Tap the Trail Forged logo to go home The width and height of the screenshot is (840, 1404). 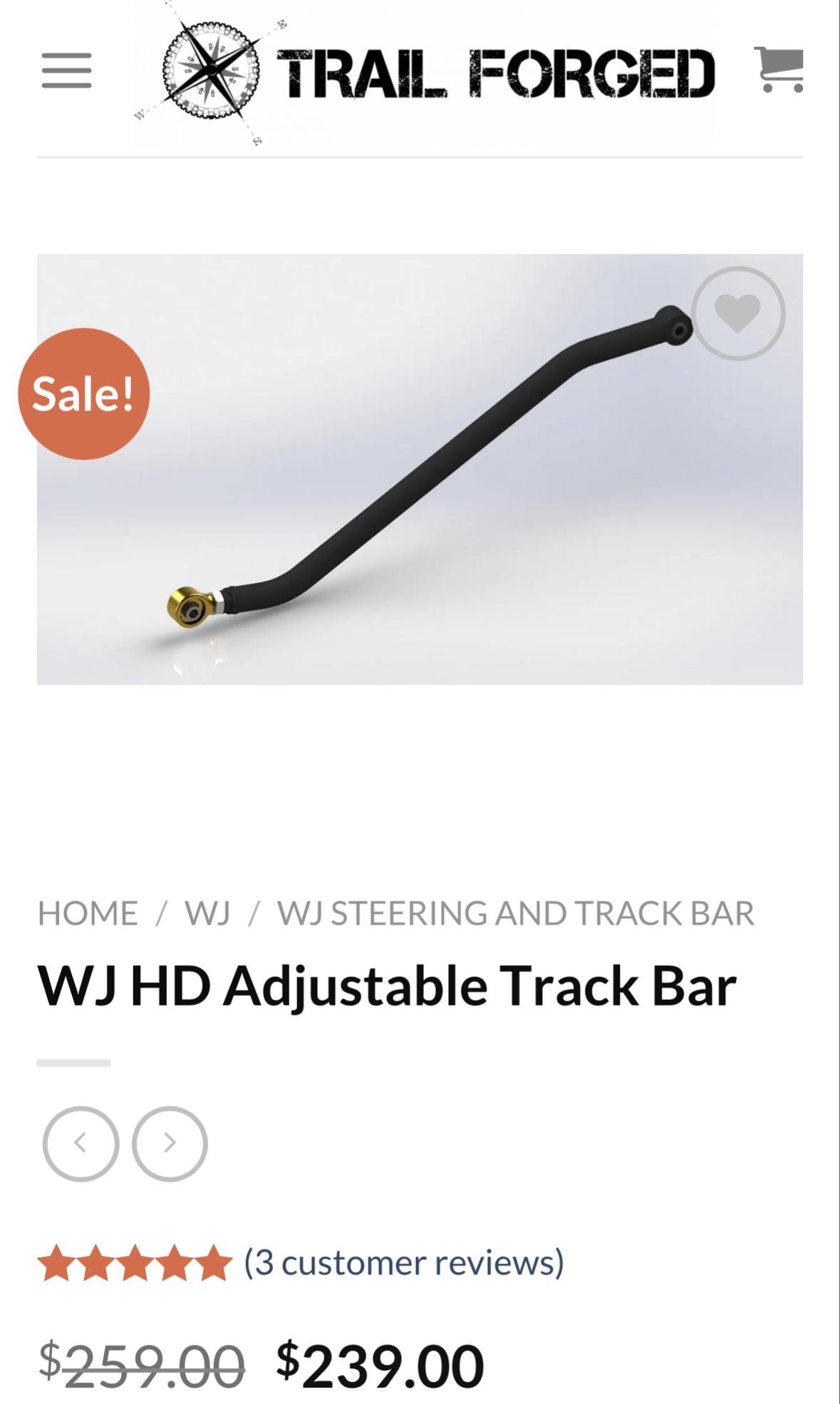(425, 73)
